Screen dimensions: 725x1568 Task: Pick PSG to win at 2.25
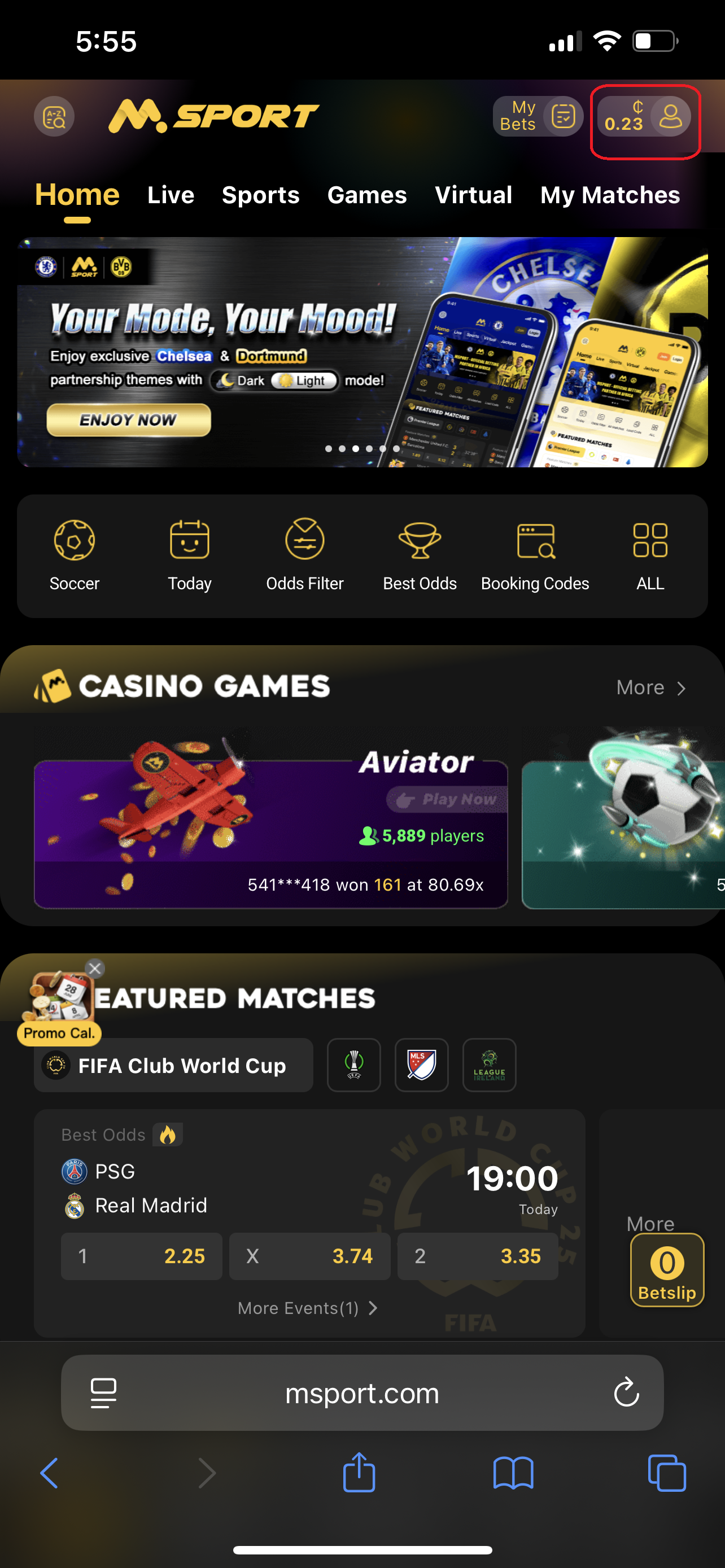[141, 1256]
